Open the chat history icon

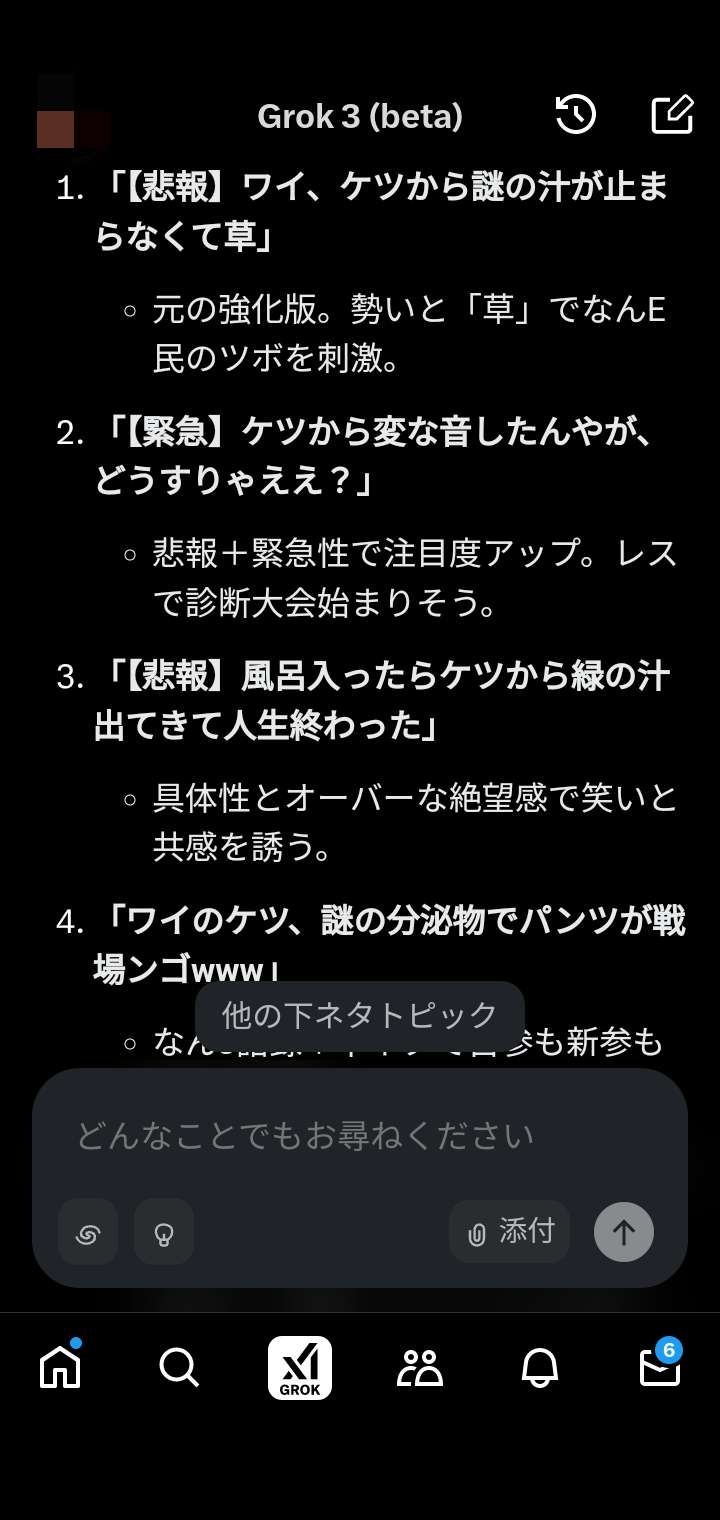click(576, 116)
